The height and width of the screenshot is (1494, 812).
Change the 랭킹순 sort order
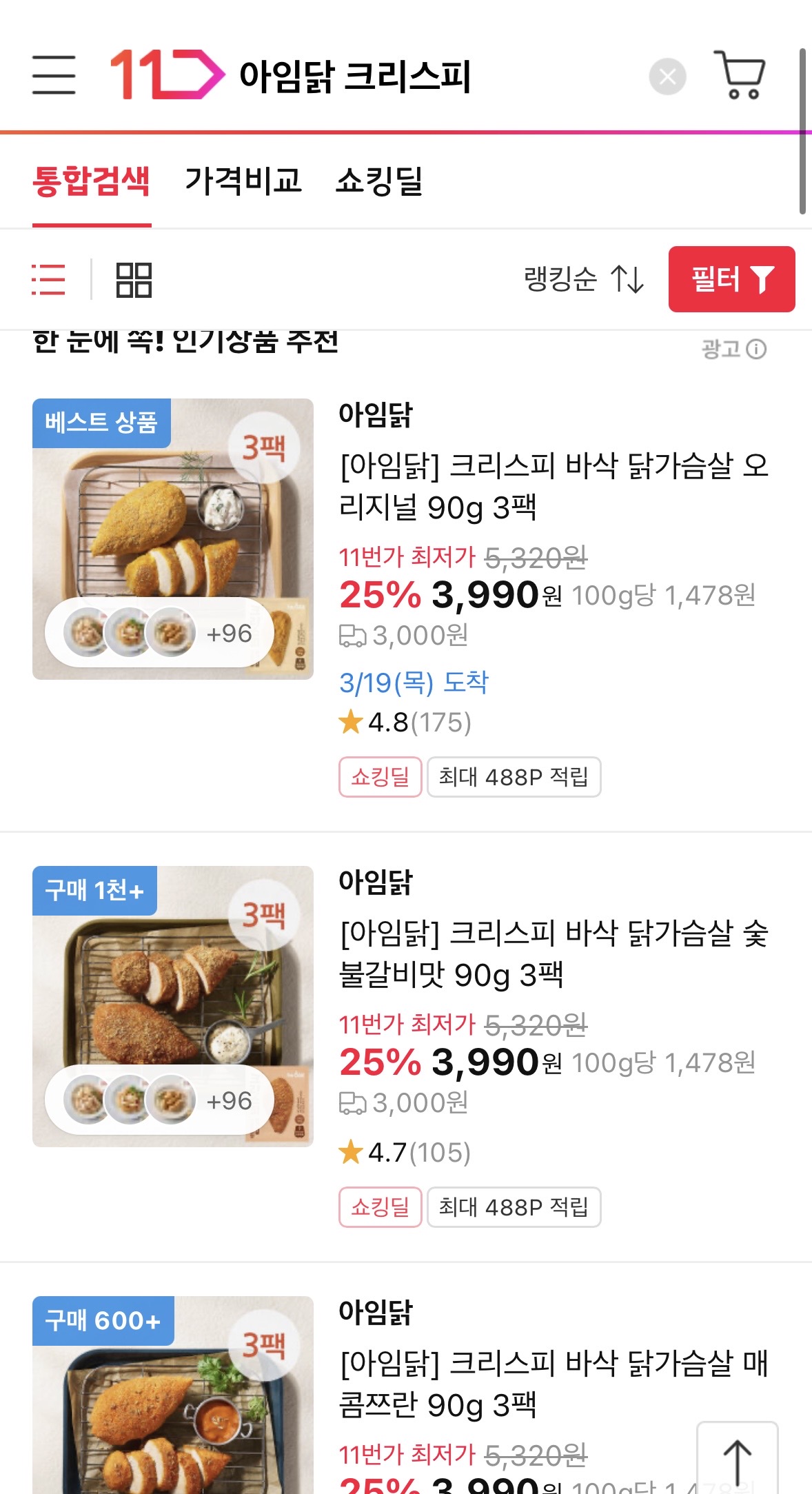pos(584,279)
